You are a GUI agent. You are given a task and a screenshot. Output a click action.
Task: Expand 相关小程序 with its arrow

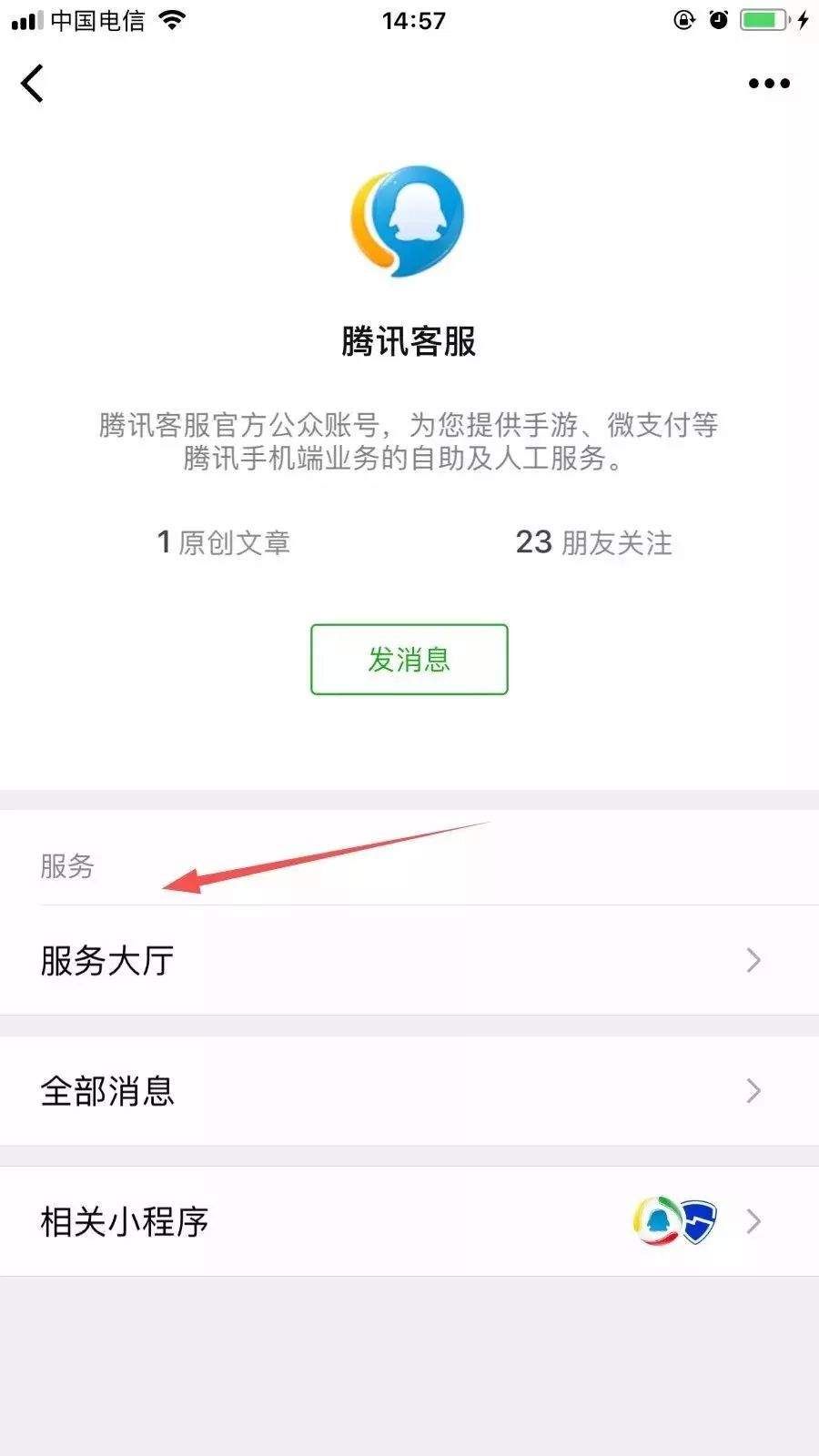[753, 1222]
